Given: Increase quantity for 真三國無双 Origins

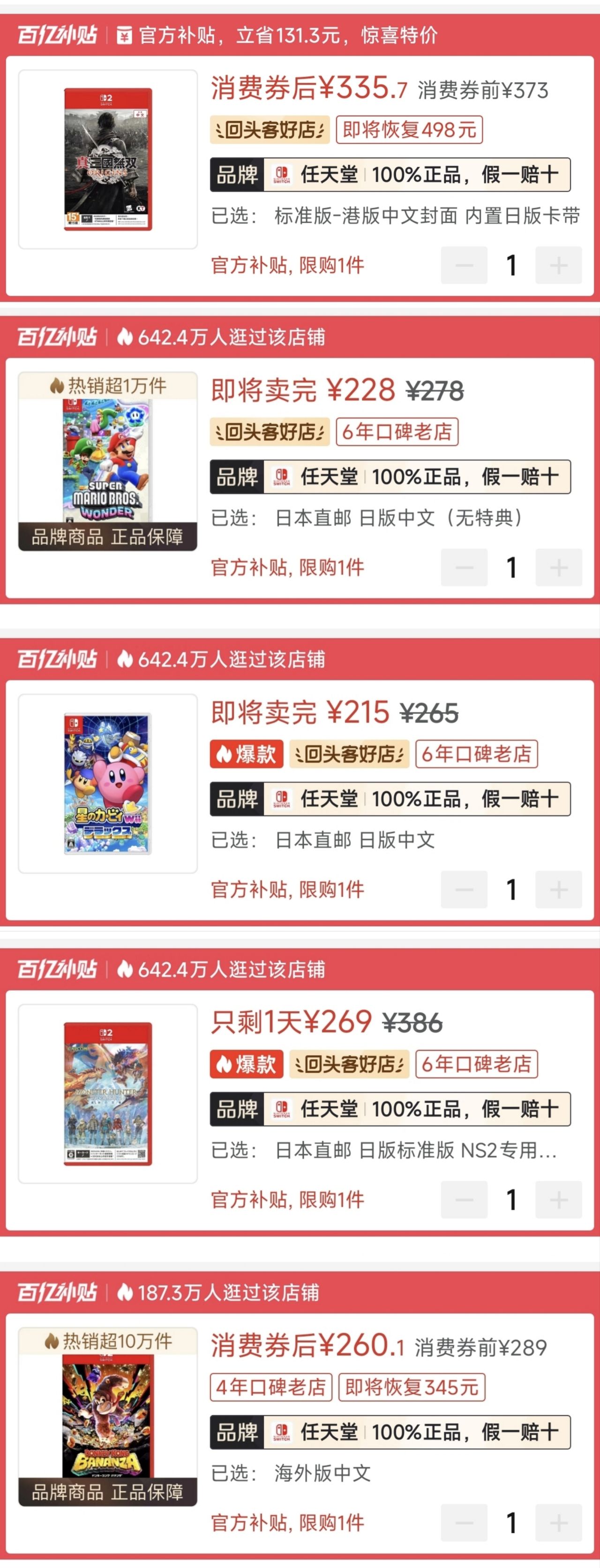Looking at the screenshot, I should [558, 265].
